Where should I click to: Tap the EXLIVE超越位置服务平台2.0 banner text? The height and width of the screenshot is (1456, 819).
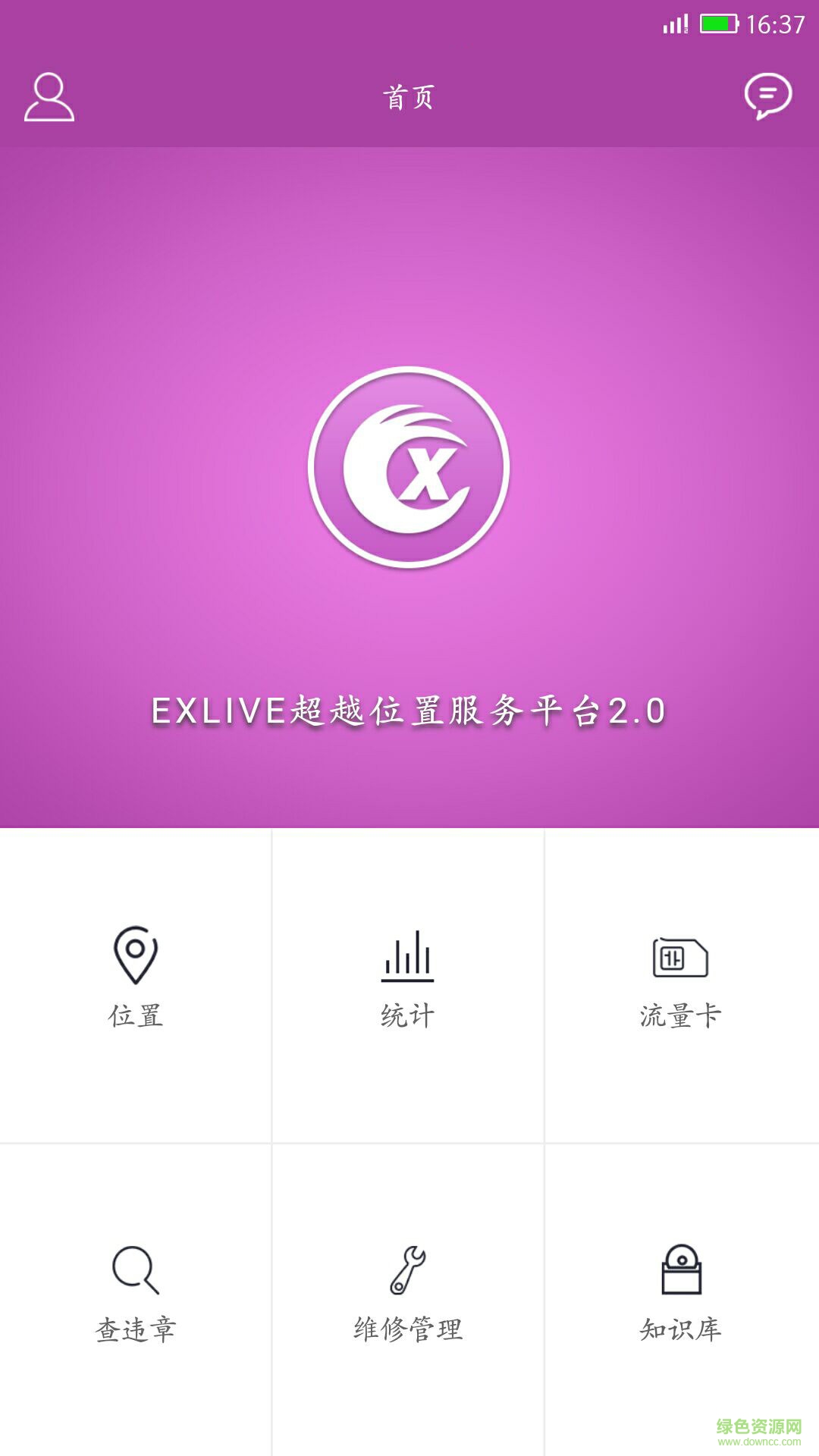[x=409, y=709]
